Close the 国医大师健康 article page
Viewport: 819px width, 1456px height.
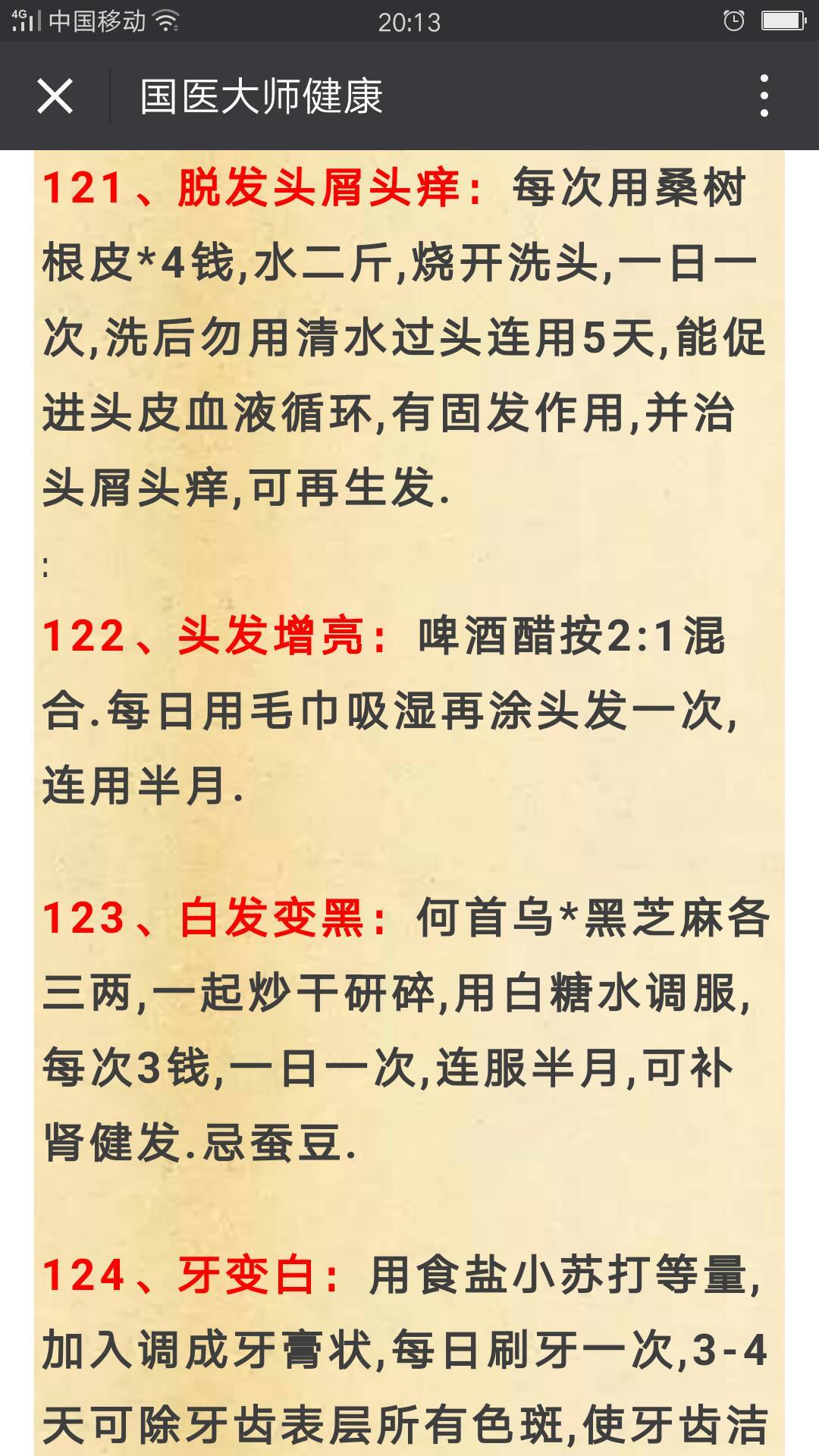(55, 96)
